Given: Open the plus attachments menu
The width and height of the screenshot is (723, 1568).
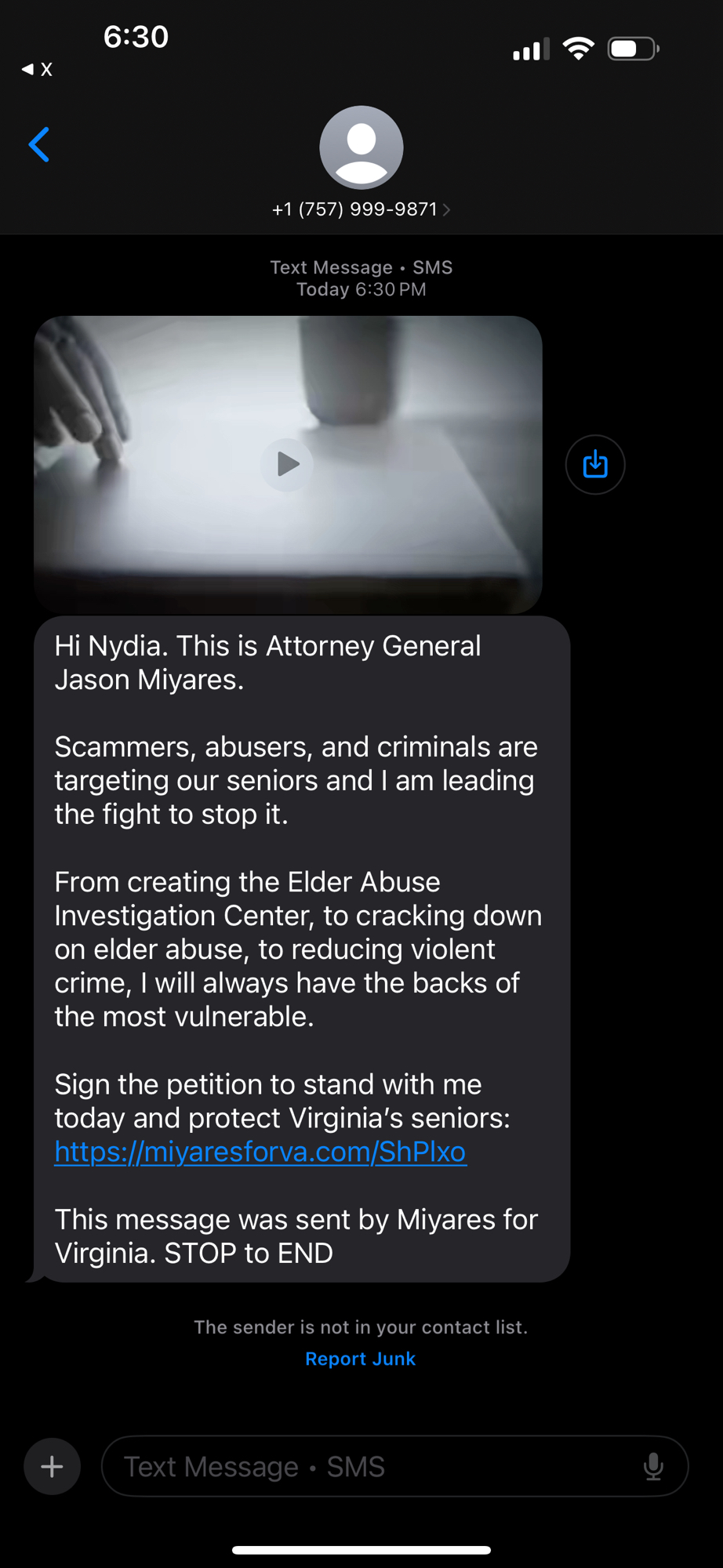Looking at the screenshot, I should tap(53, 1466).
